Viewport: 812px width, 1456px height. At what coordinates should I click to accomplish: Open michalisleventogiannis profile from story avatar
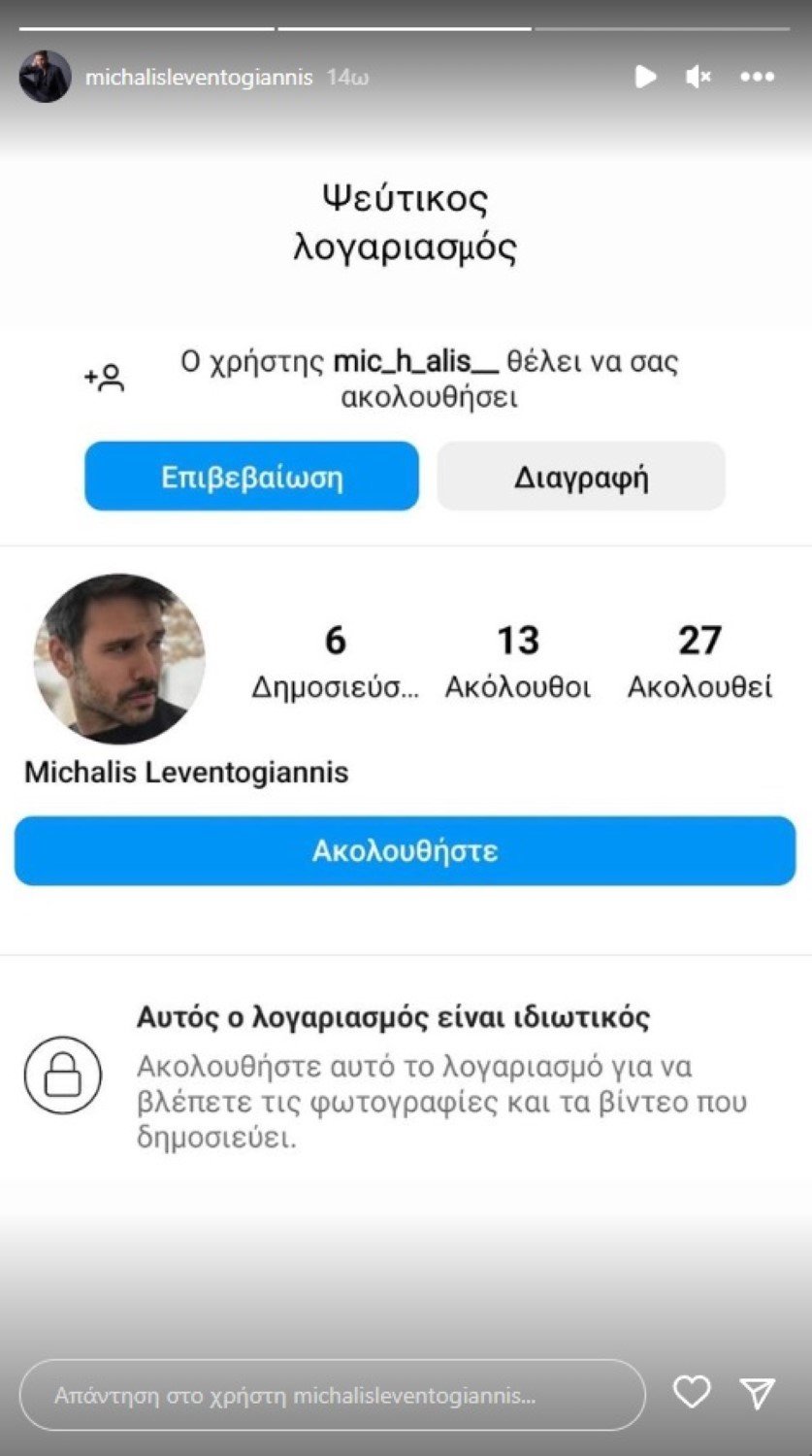pyautogui.click(x=45, y=77)
